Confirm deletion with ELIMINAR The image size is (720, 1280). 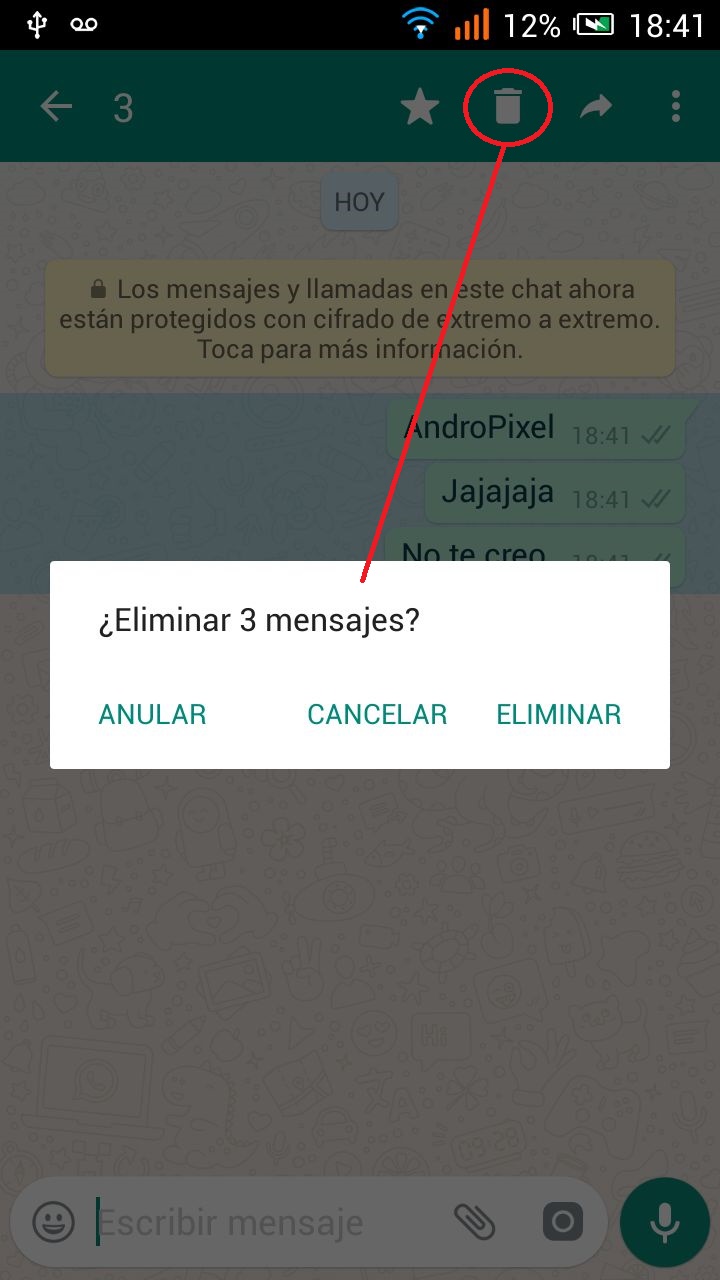[558, 714]
